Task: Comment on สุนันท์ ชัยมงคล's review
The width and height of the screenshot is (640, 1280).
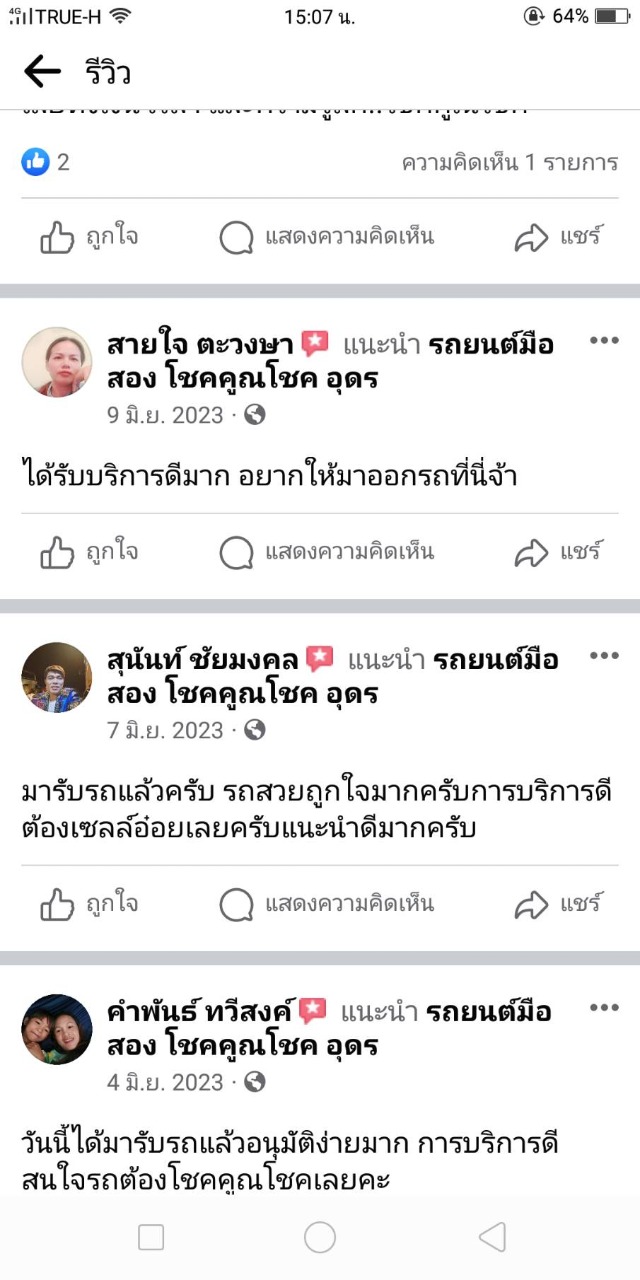Action: pos(326,905)
